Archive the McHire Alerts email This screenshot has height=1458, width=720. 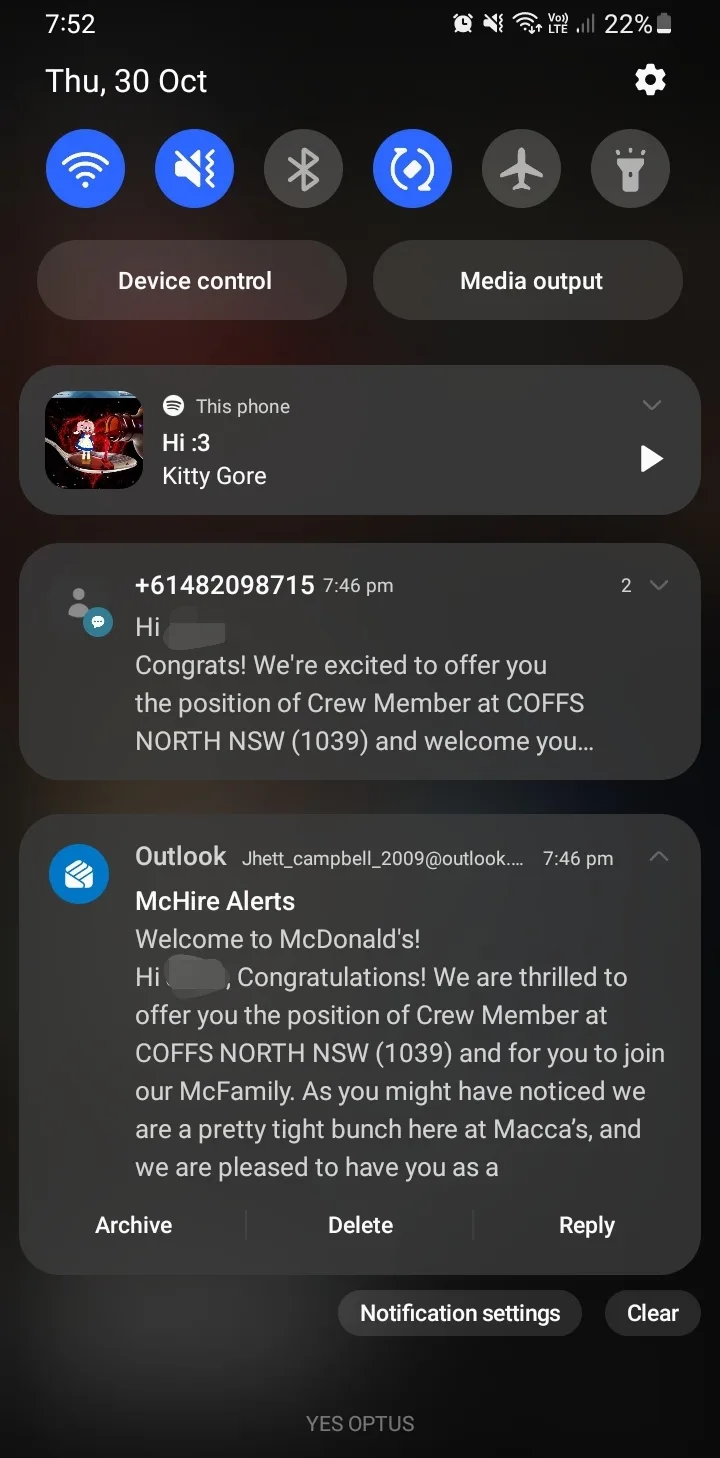coord(133,1225)
